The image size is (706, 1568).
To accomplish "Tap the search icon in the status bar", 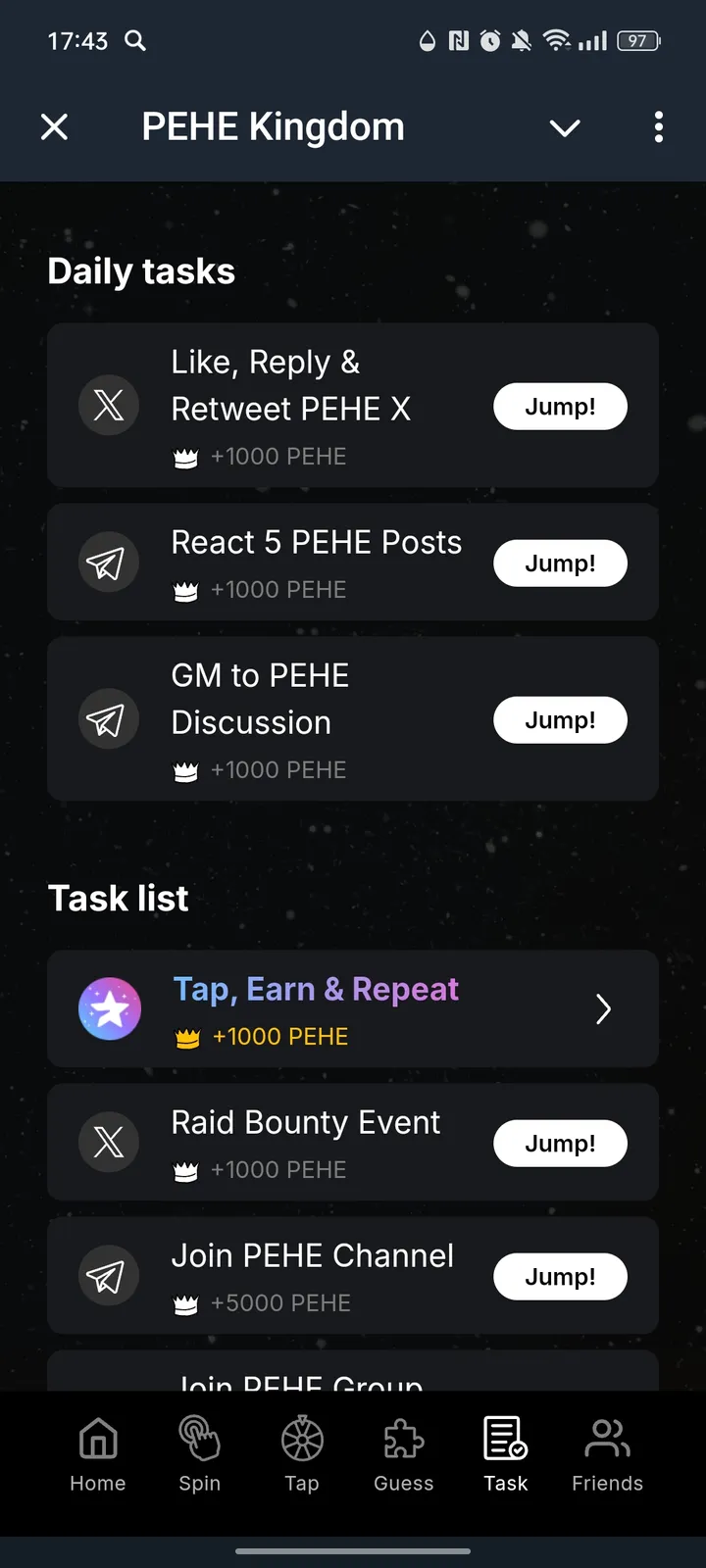I will 135,41.
